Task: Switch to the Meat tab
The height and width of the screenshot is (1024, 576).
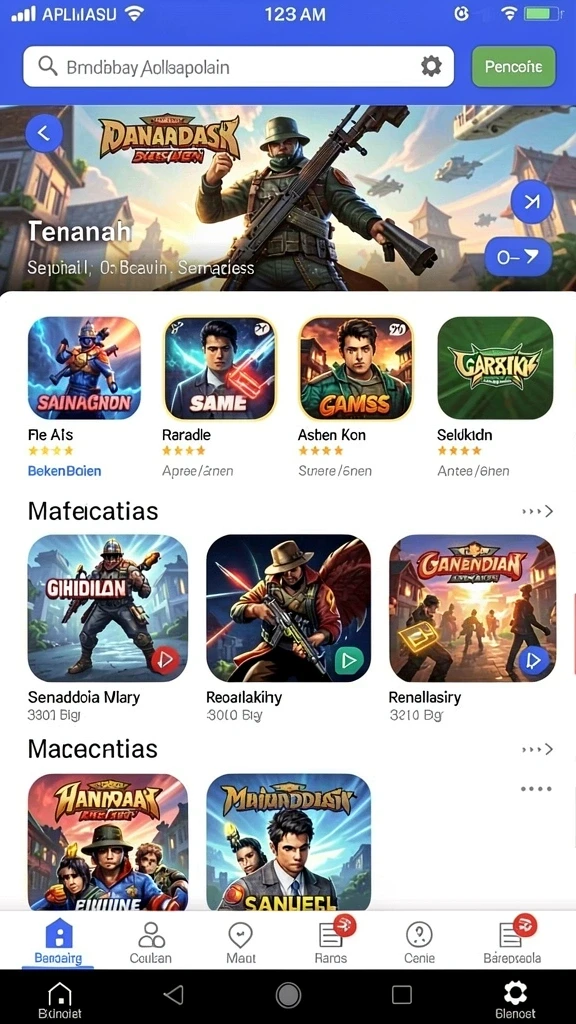Action: click(240, 943)
